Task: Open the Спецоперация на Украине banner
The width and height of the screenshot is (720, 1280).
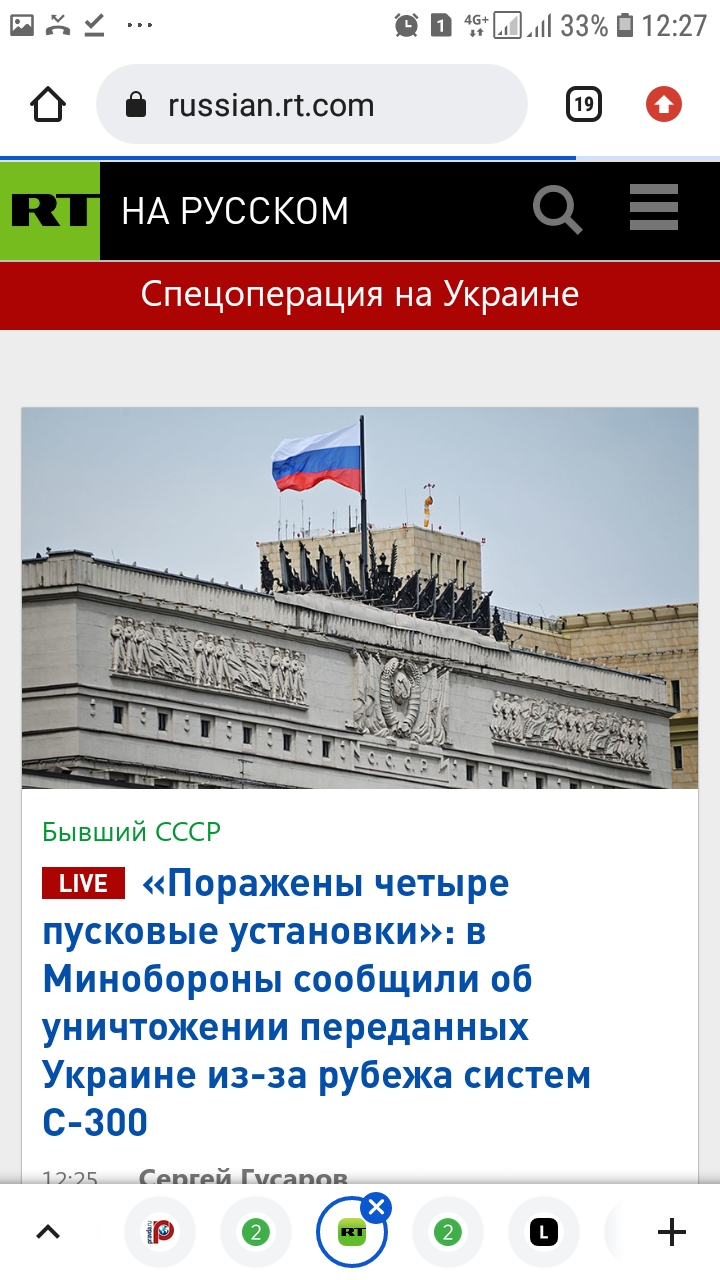Action: tap(360, 295)
